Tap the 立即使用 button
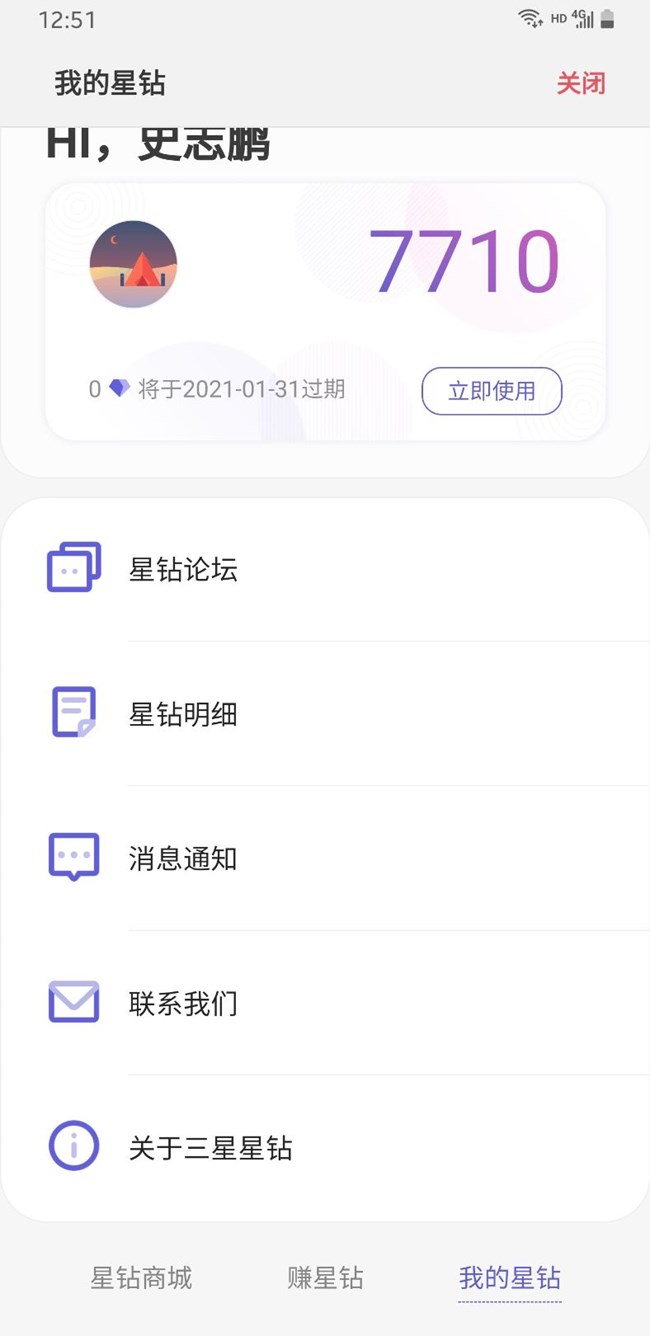 pyautogui.click(x=491, y=391)
